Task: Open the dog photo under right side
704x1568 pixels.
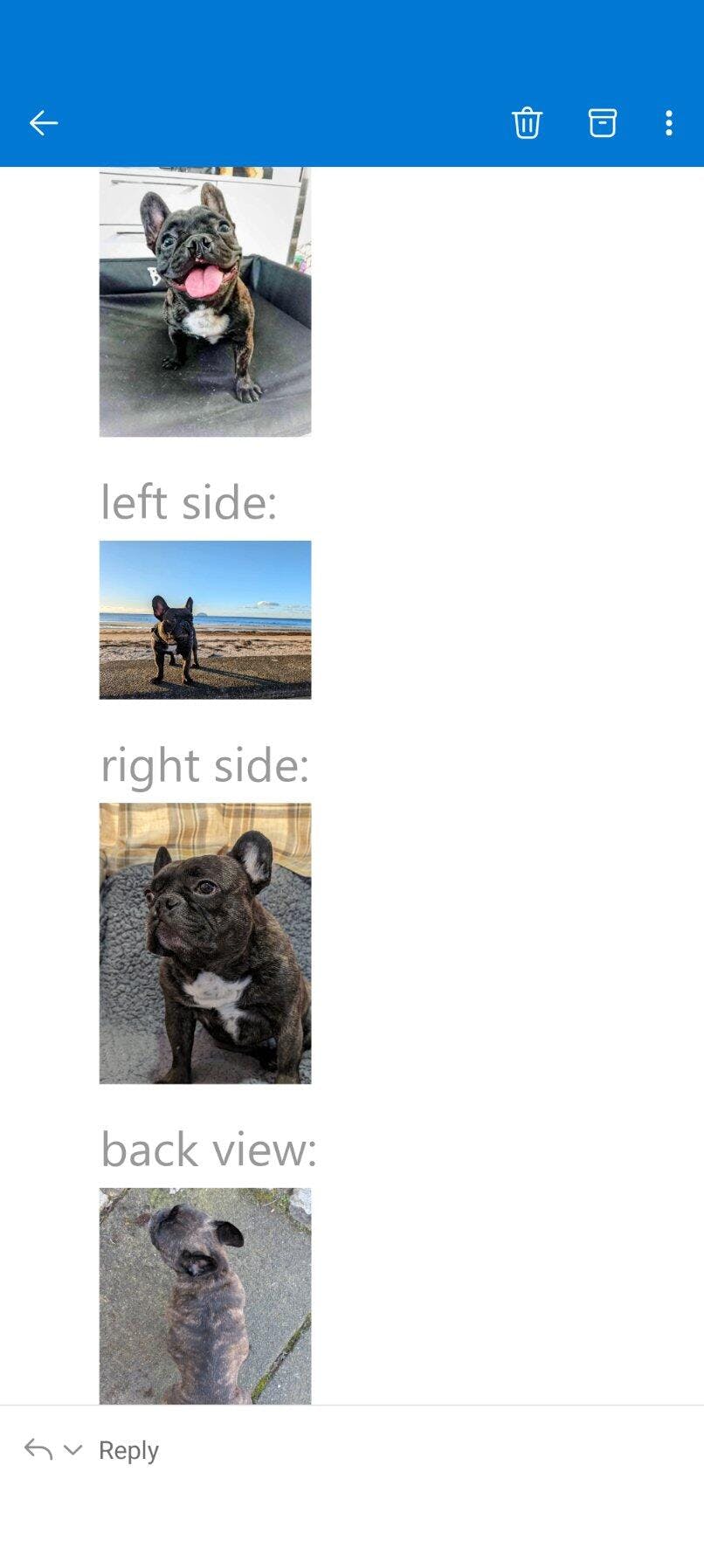Action: [204, 943]
